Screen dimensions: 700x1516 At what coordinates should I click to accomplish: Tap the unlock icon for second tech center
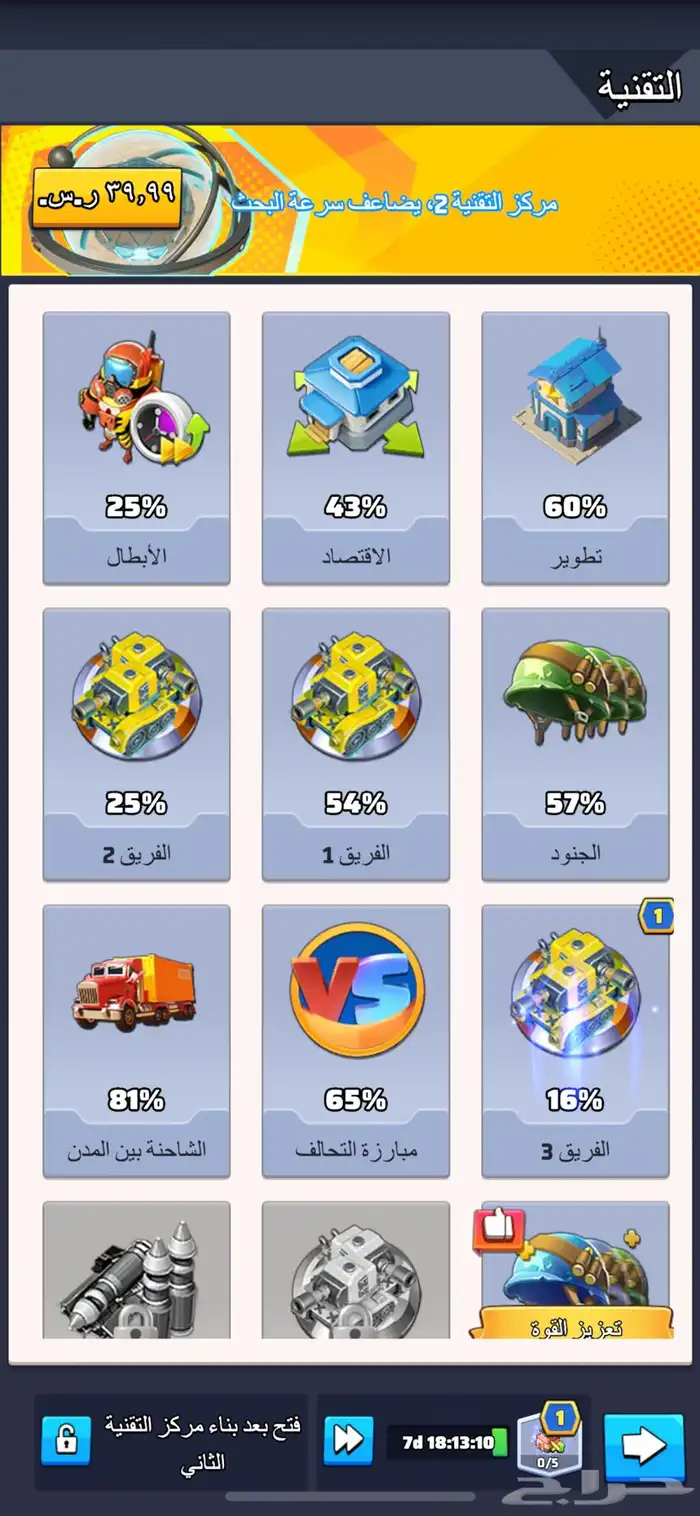click(66, 1441)
